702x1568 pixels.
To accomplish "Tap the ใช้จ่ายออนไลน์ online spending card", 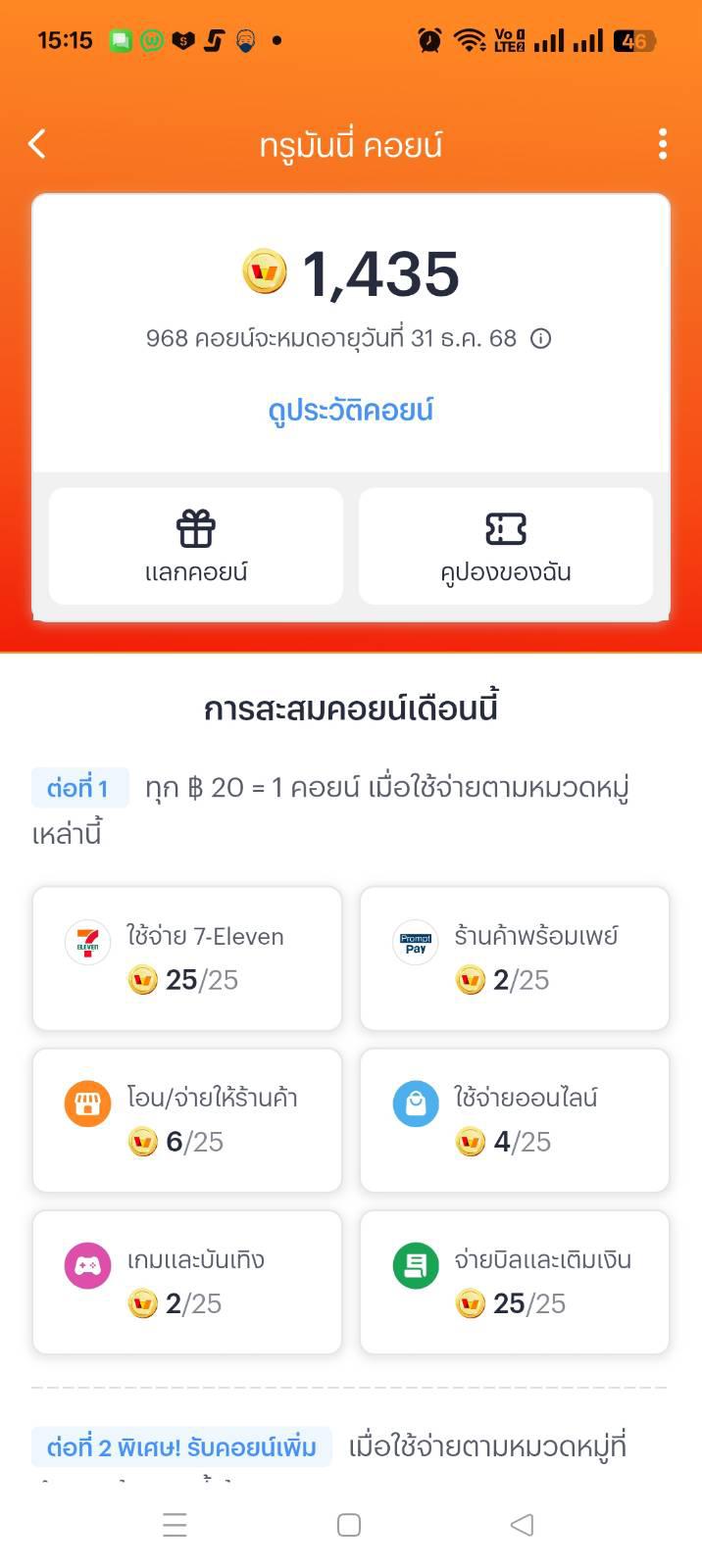I will click(514, 1120).
